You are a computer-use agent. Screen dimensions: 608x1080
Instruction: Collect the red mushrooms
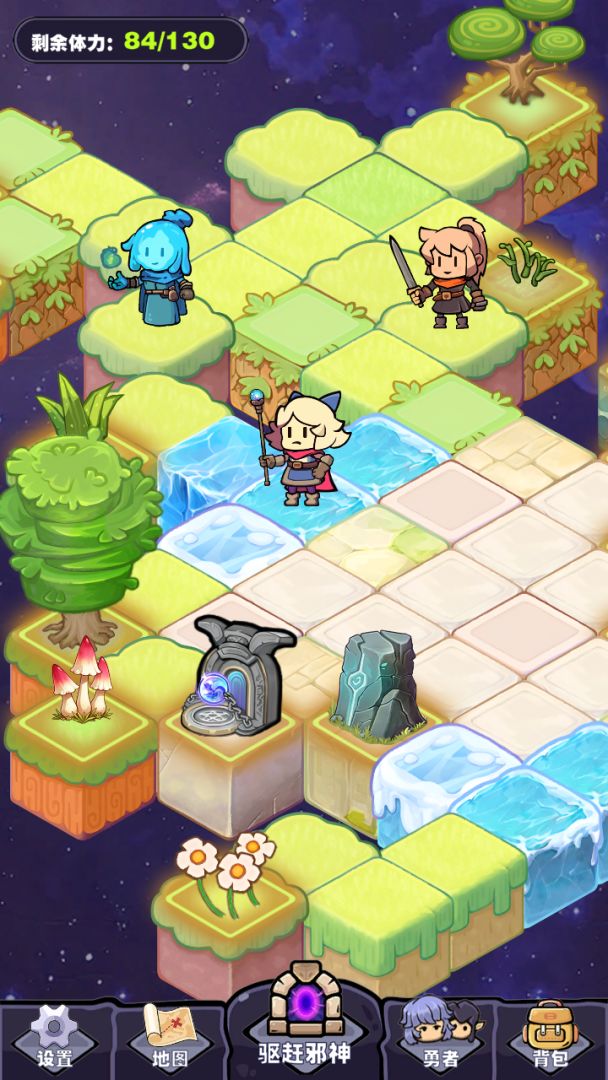pos(82,678)
